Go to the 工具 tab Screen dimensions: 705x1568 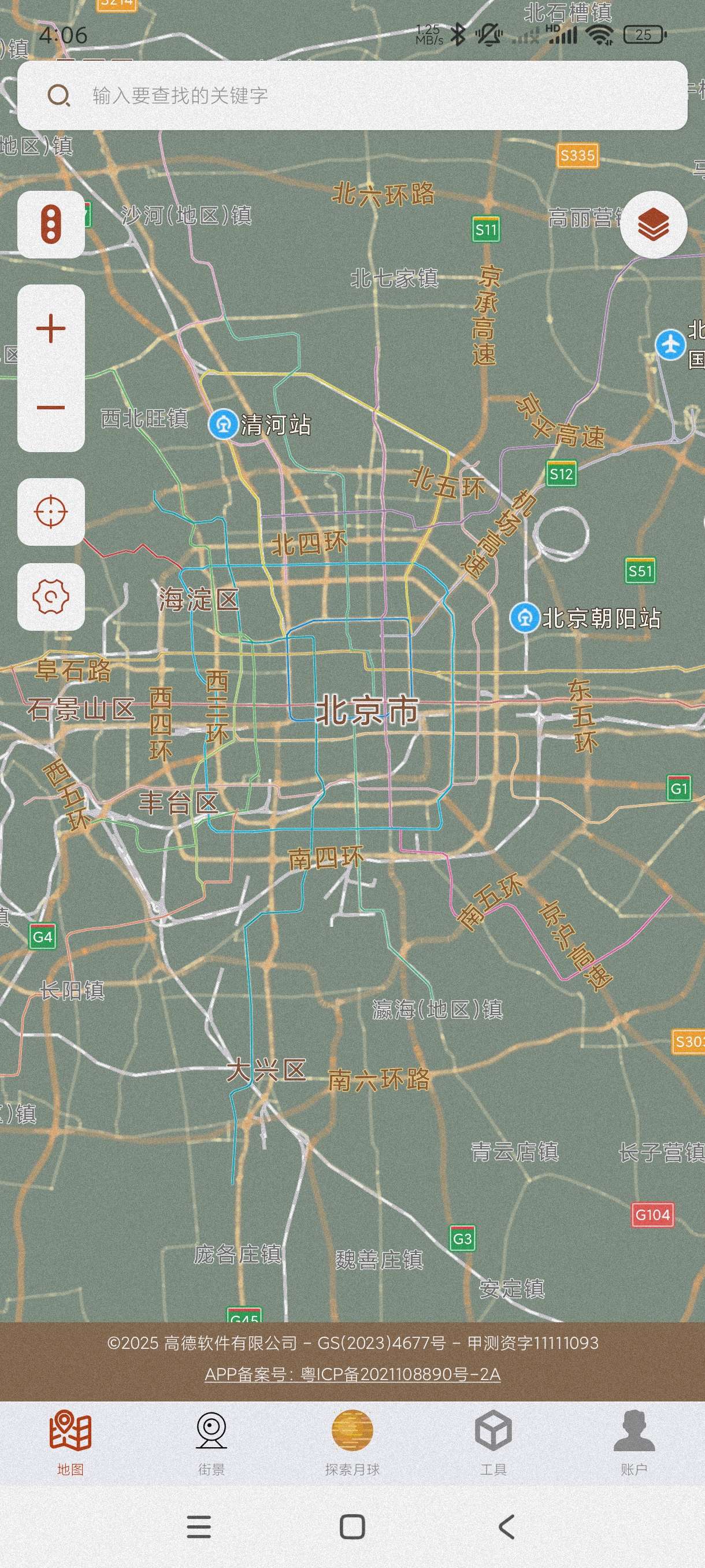click(x=493, y=1443)
